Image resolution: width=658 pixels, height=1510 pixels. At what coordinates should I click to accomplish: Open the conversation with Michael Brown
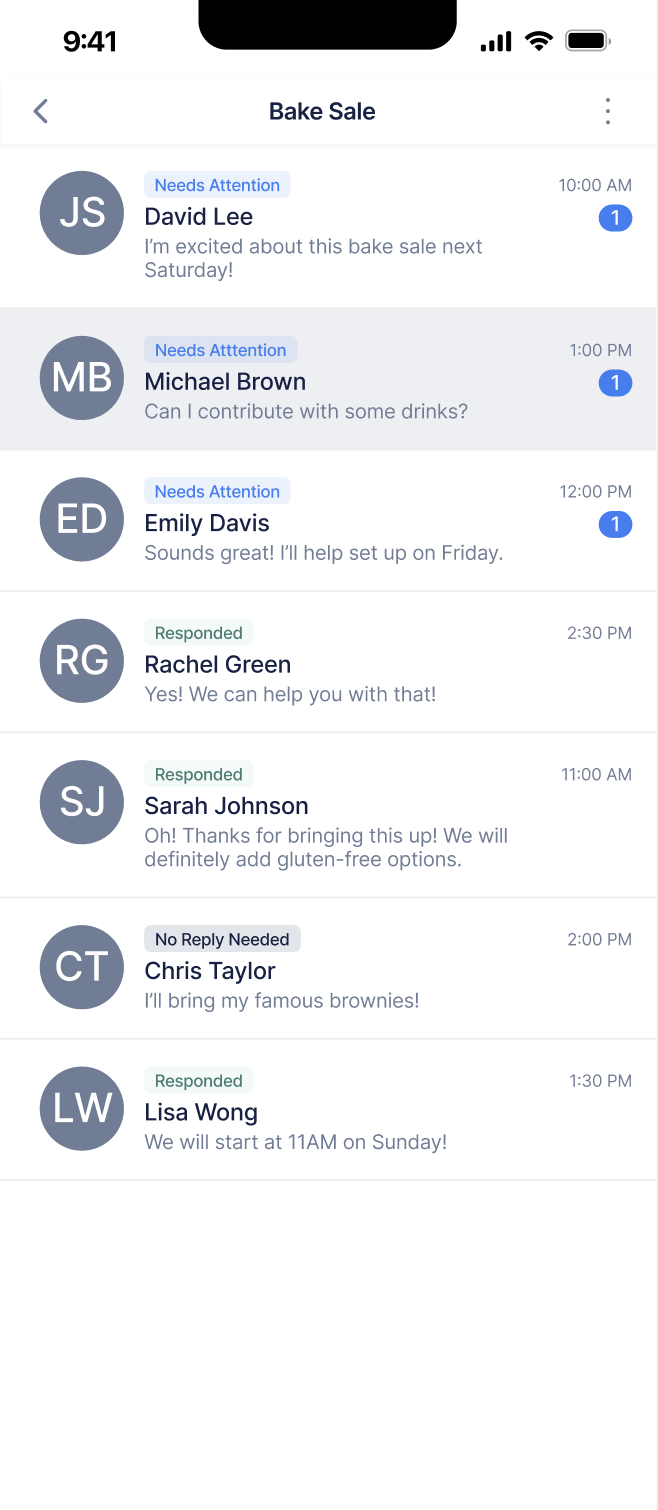[x=329, y=380]
